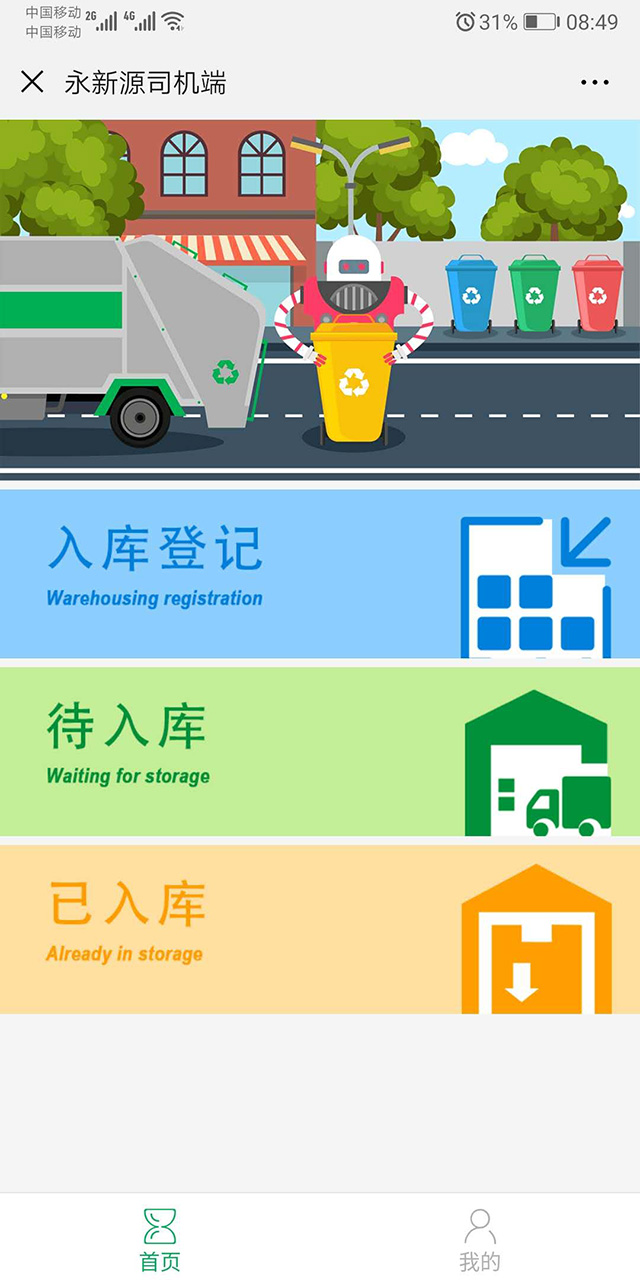Switch to the 首页 home tab
The width and height of the screenshot is (640, 1280).
click(x=160, y=1238)
